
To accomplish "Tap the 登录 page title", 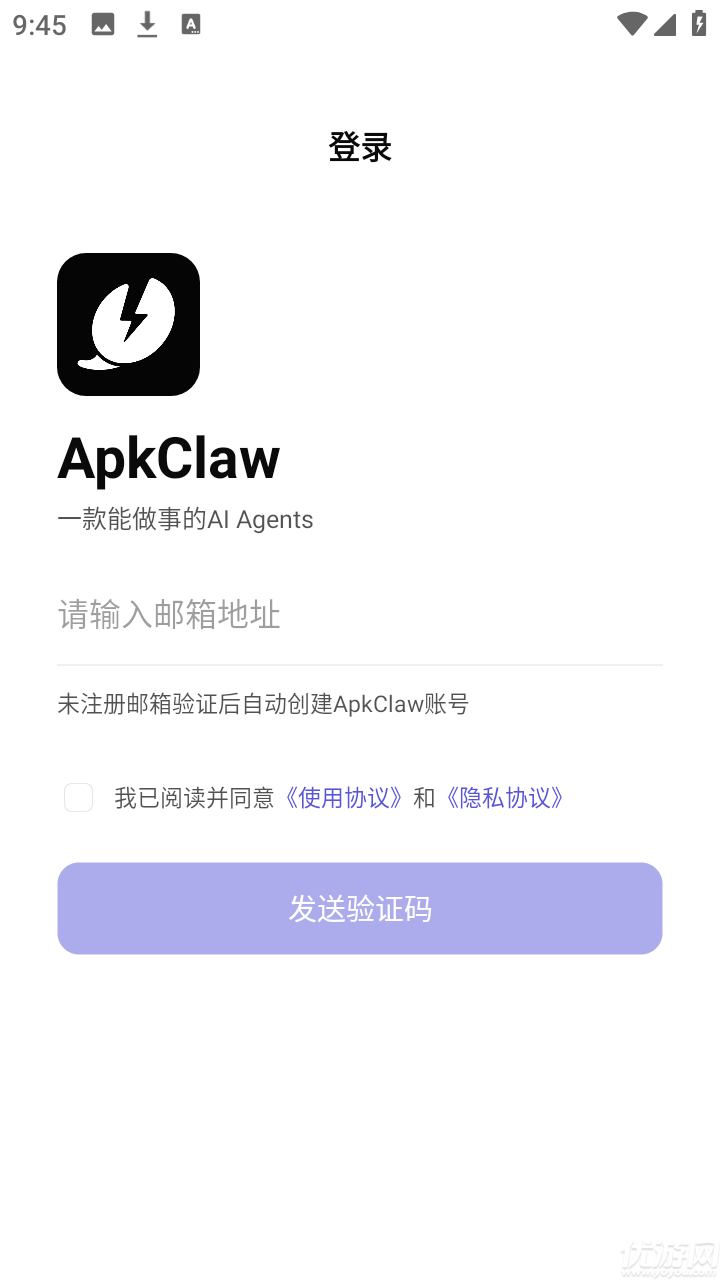I will coord(360,146).
